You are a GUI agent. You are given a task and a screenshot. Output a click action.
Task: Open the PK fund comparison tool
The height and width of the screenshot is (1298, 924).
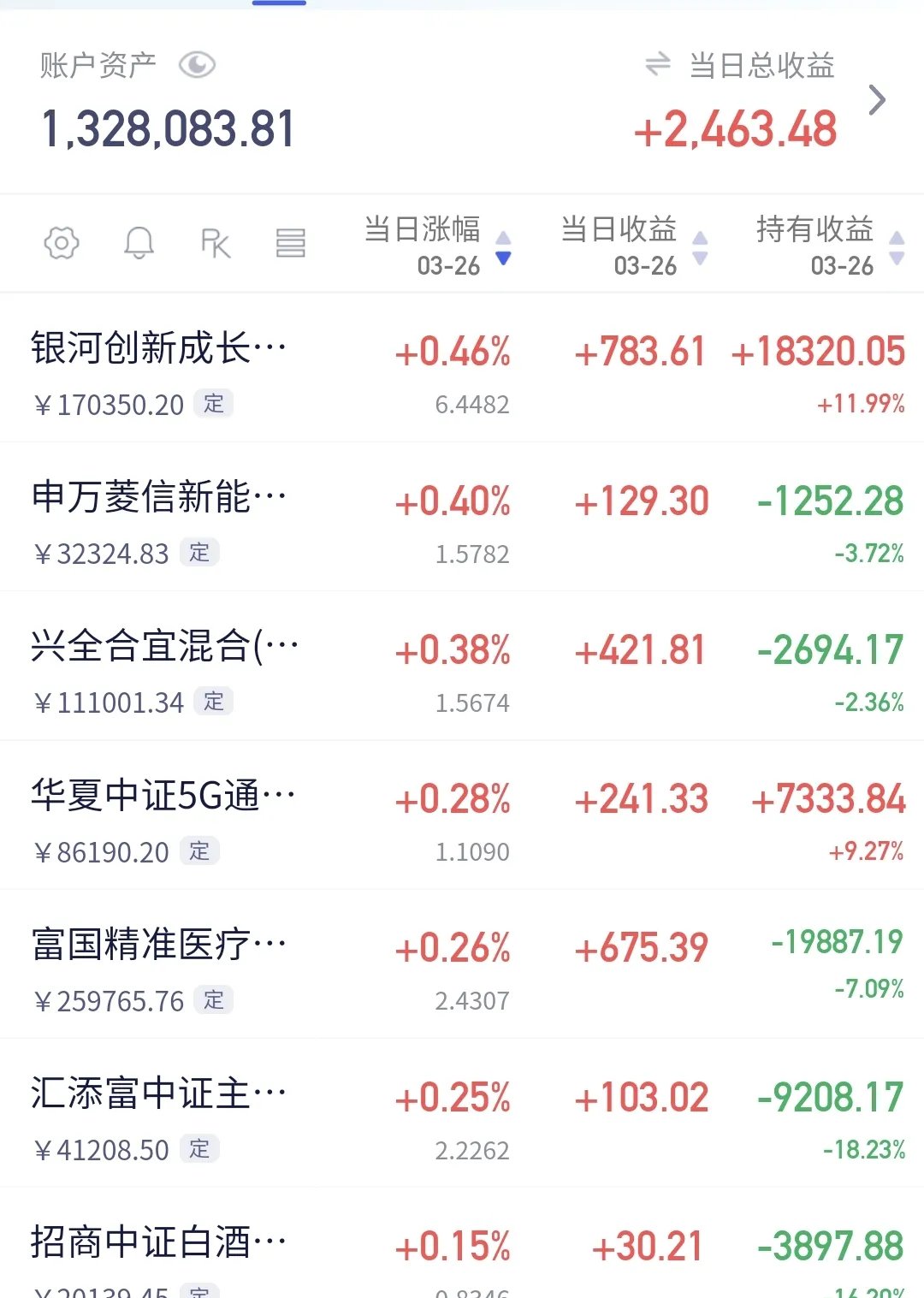(215, 243)
